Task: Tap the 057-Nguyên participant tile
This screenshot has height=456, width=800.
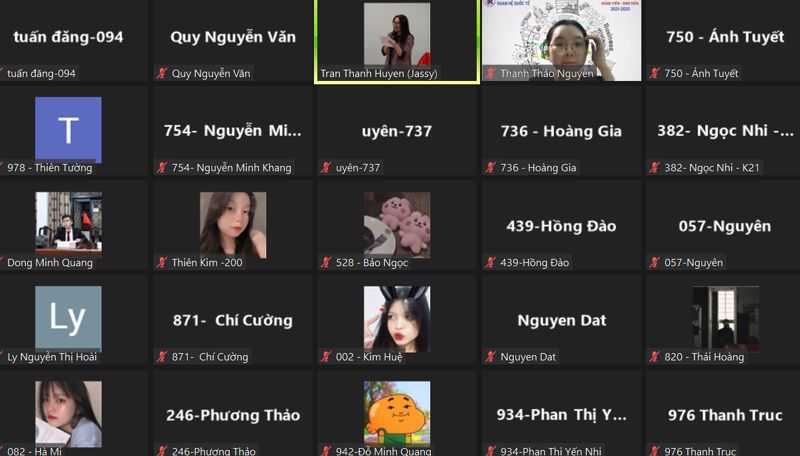Action: [x=725, y=226]
